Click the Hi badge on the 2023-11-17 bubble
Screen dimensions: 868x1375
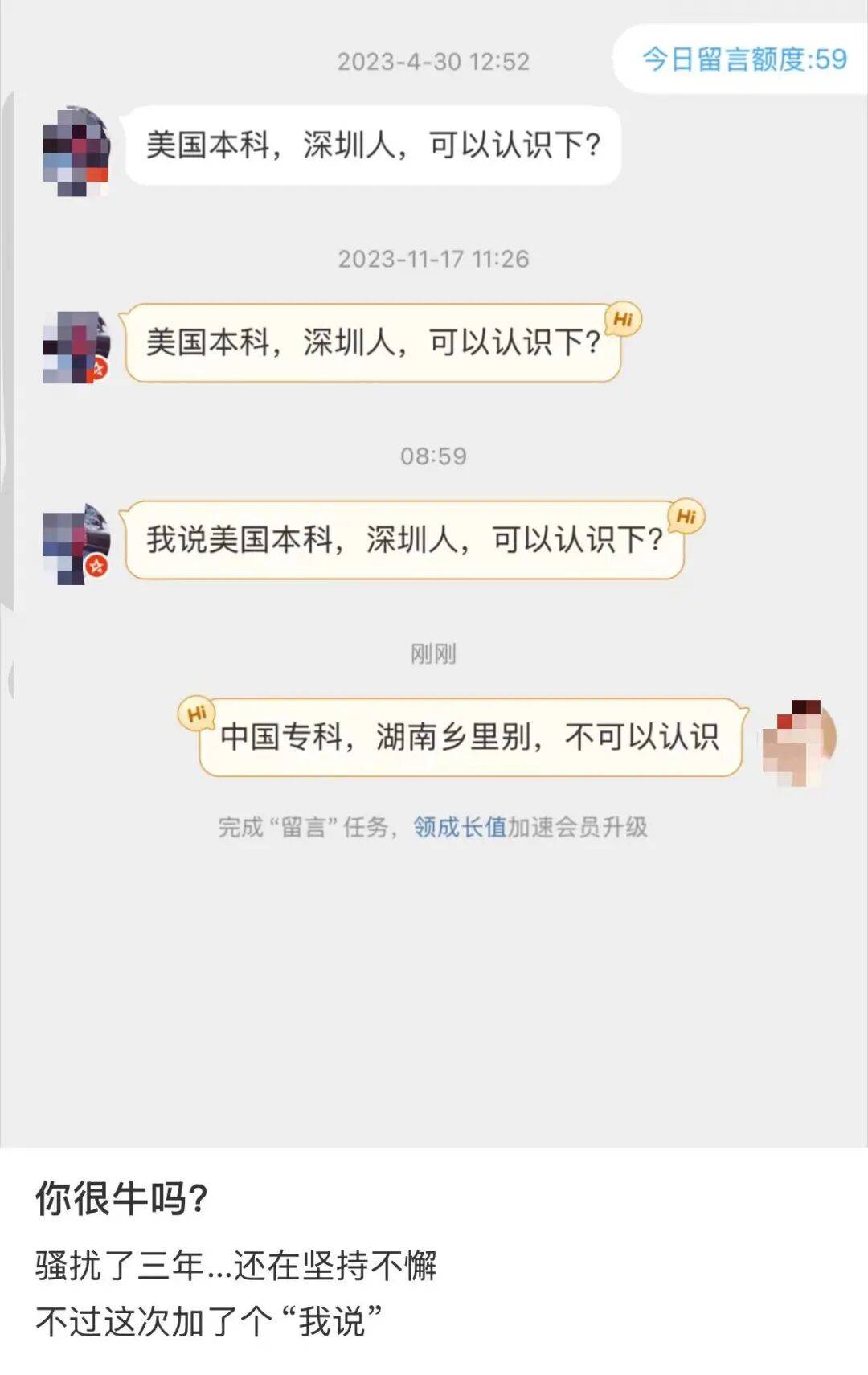click(x=621, y=320)
